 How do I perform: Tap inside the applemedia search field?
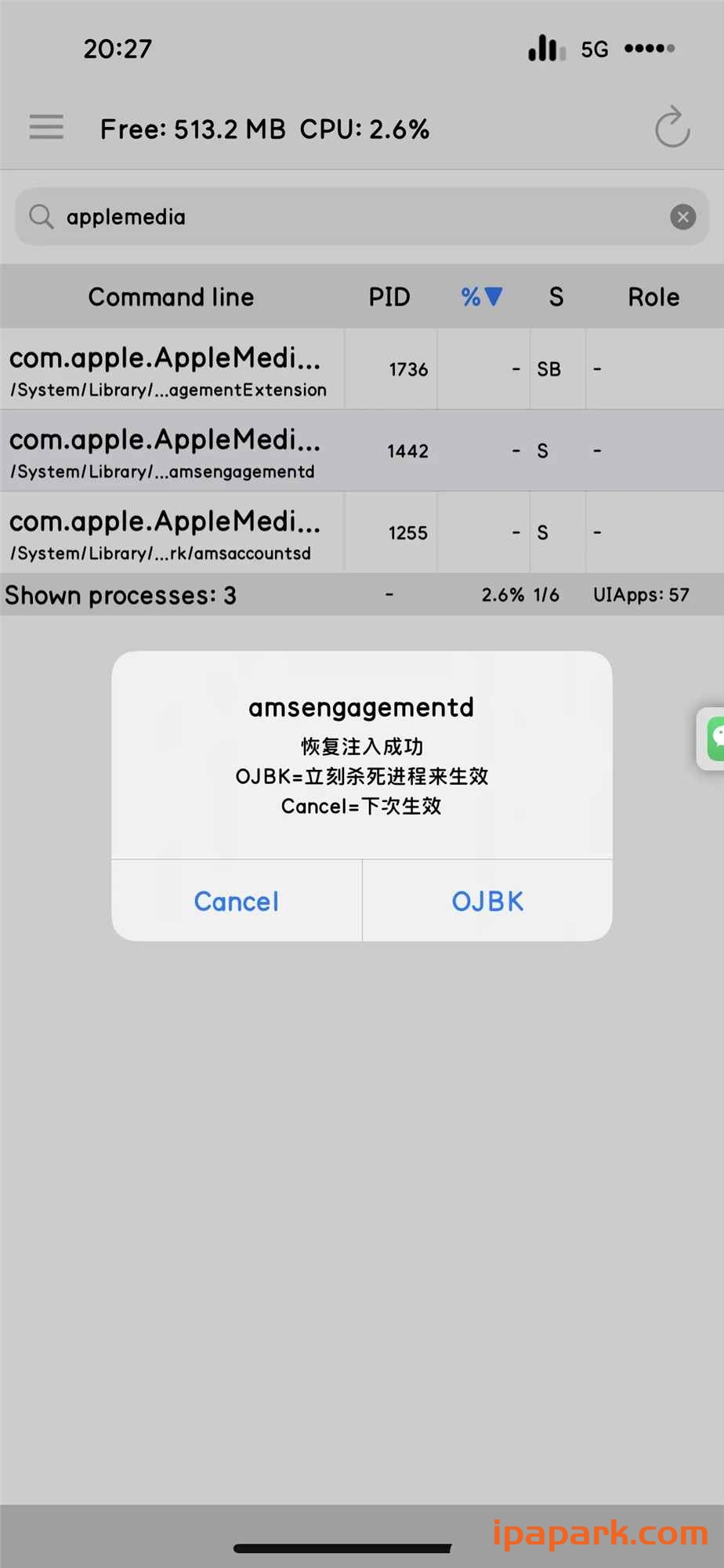tap(313, 217)
